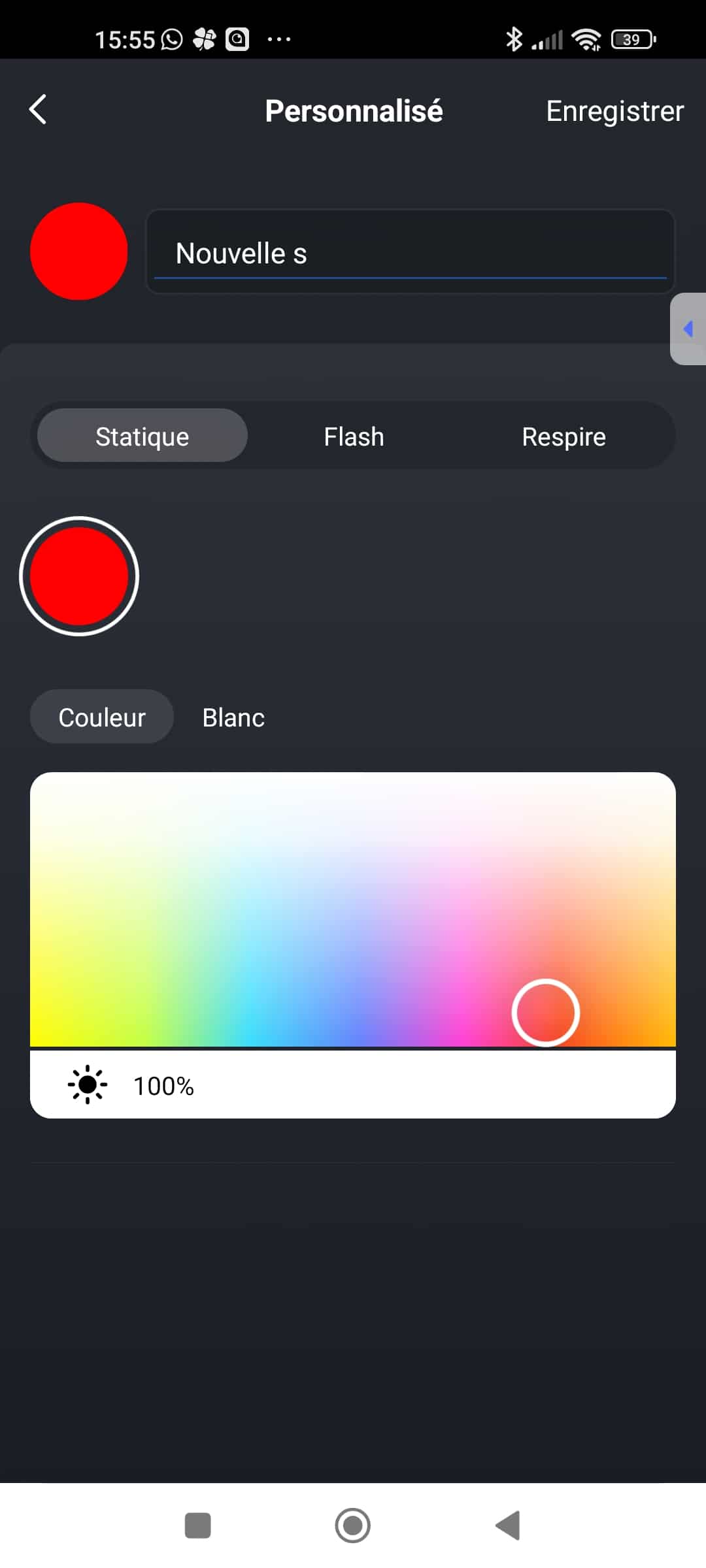Open recent apps with the square button
The height and width of the screenshot is (1568, 706).
pos(197,1526)
